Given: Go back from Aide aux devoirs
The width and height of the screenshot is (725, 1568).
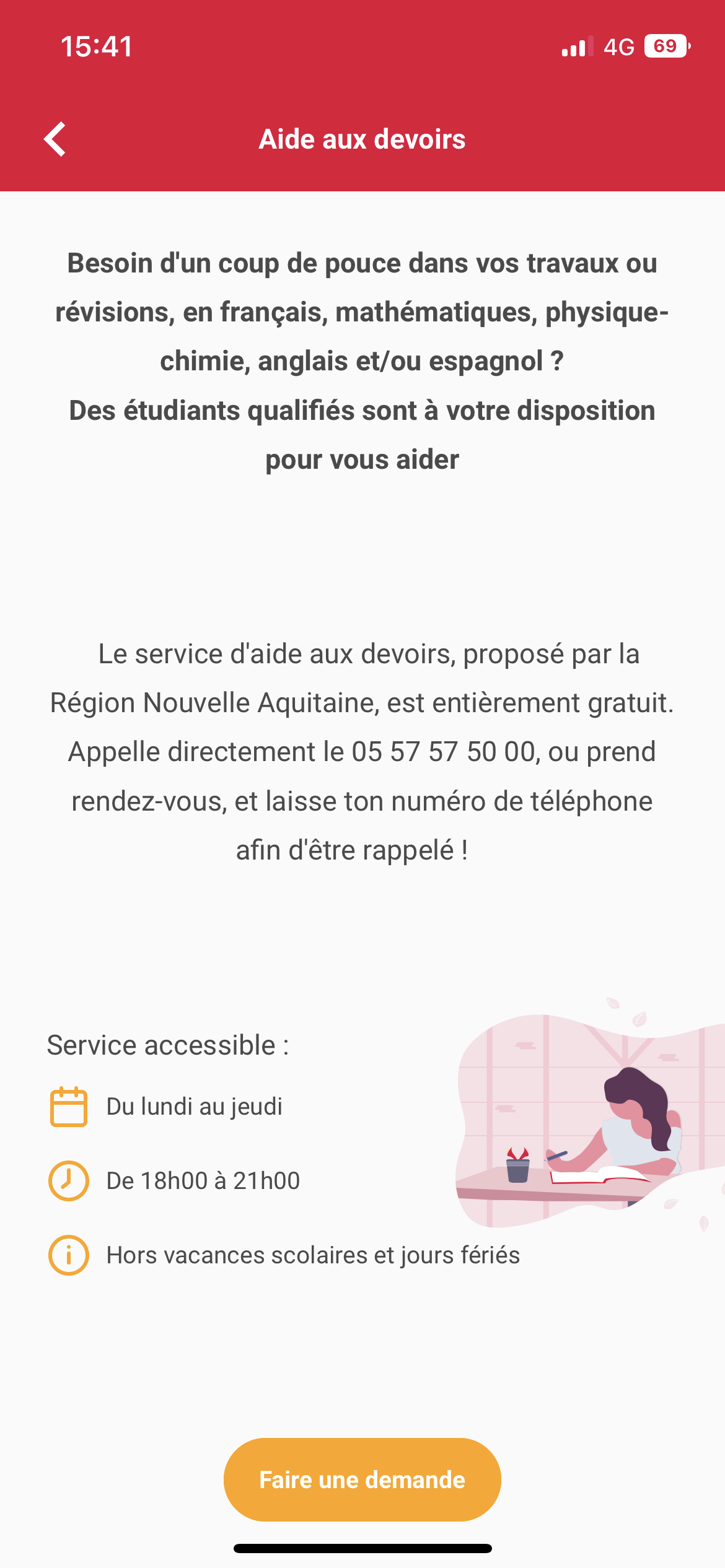Looking at the screenshot, I should pyautogui.click(x=55, y=139).
